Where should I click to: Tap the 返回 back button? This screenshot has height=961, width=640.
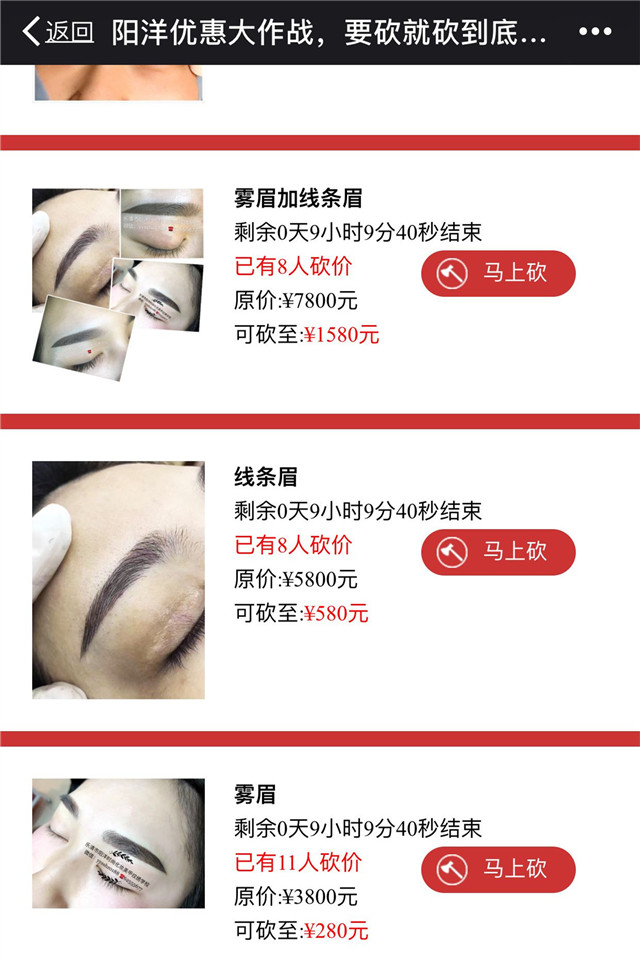58,32
